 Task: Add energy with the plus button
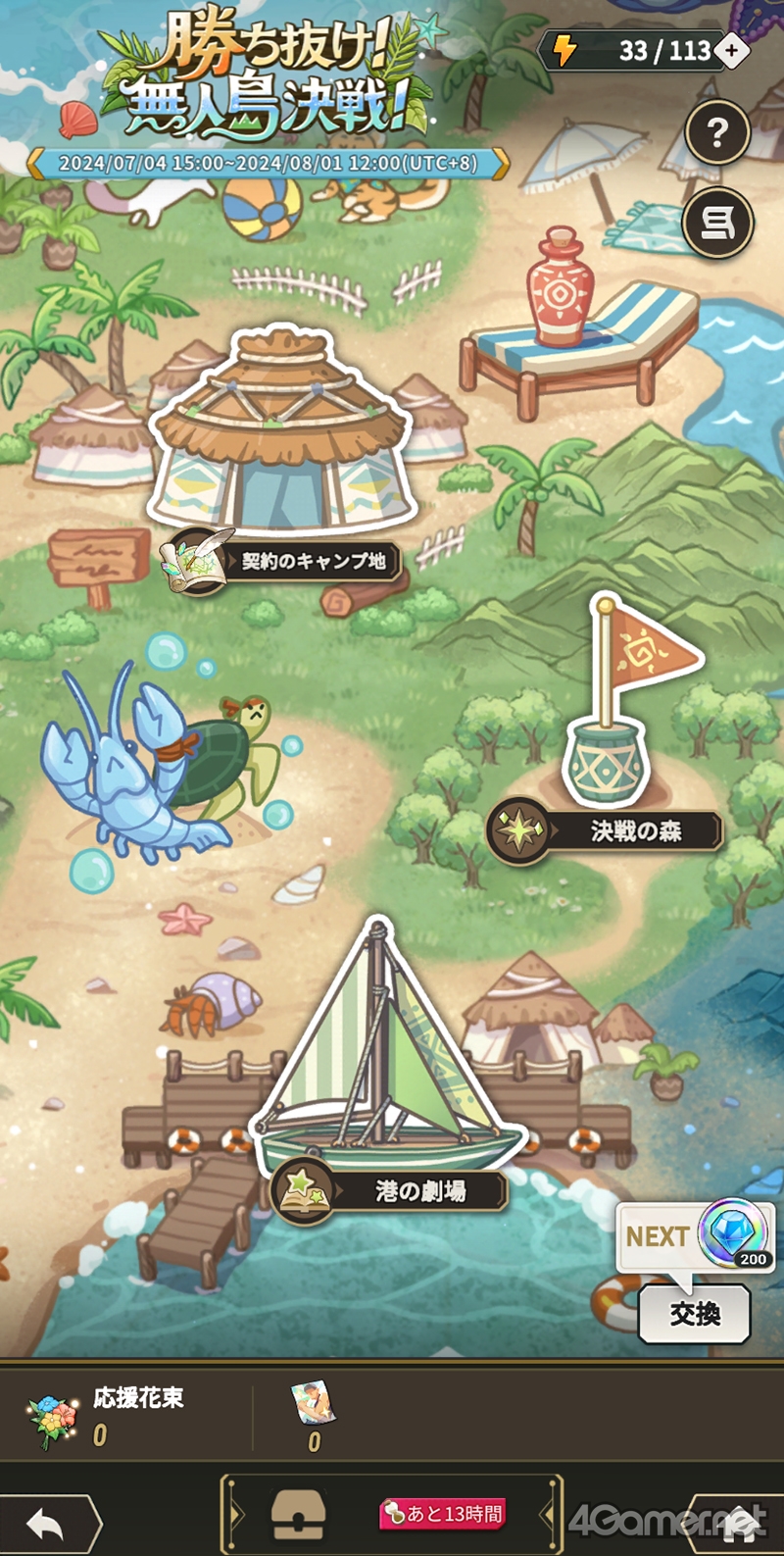pos(731,50)
